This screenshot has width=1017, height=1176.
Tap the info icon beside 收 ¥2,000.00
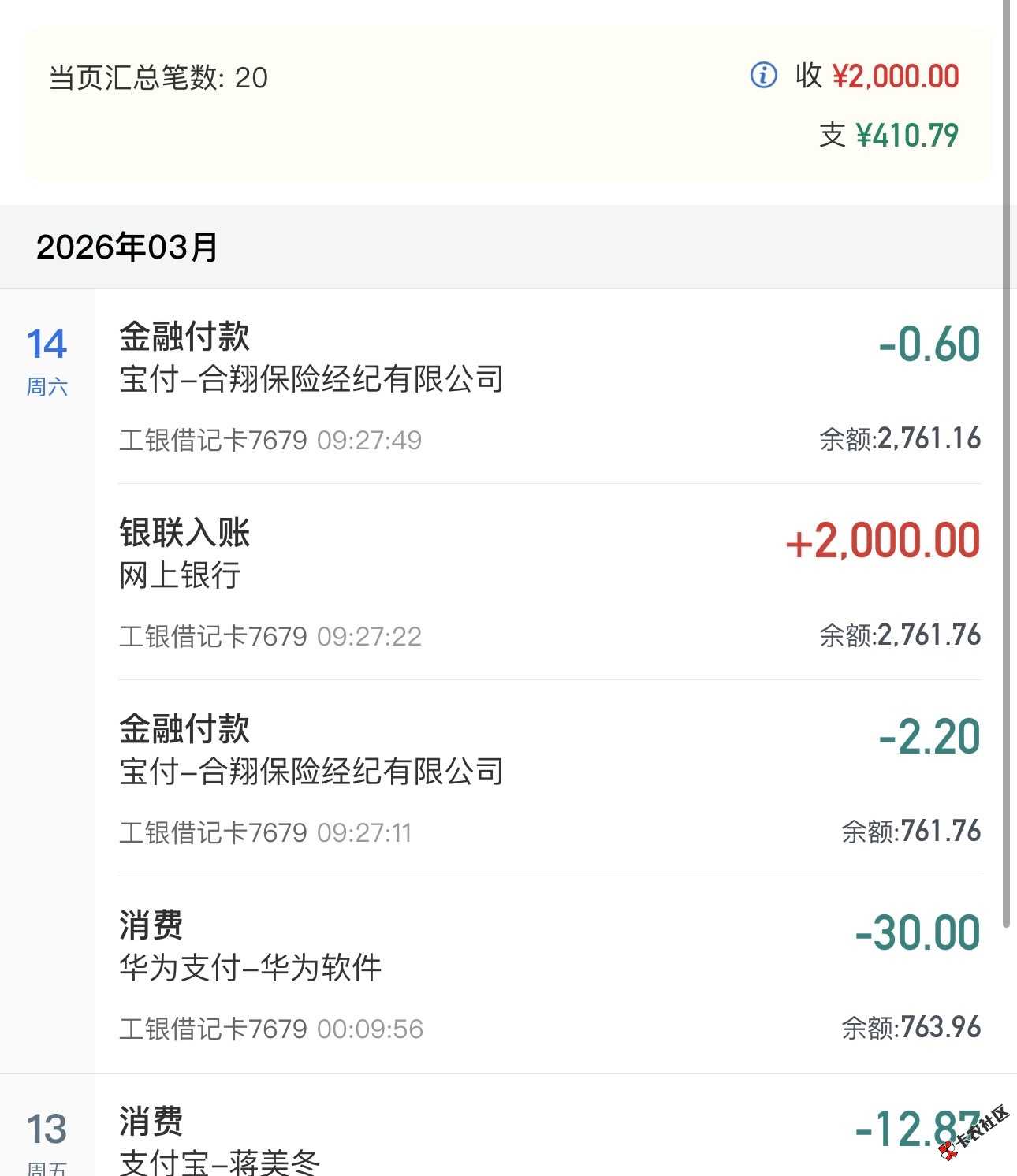tap(762, 76)
